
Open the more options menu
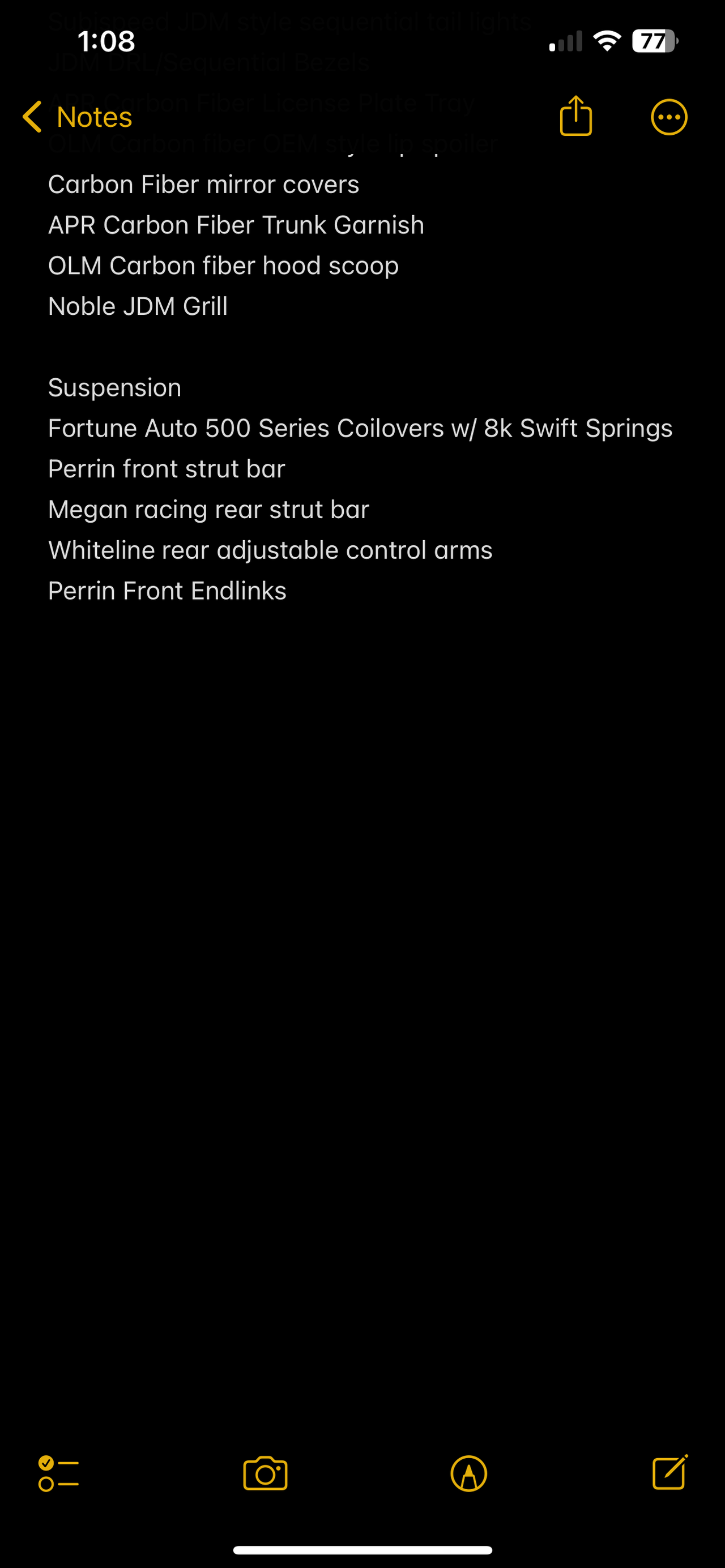pyautogui.click(x=669, y=117)
